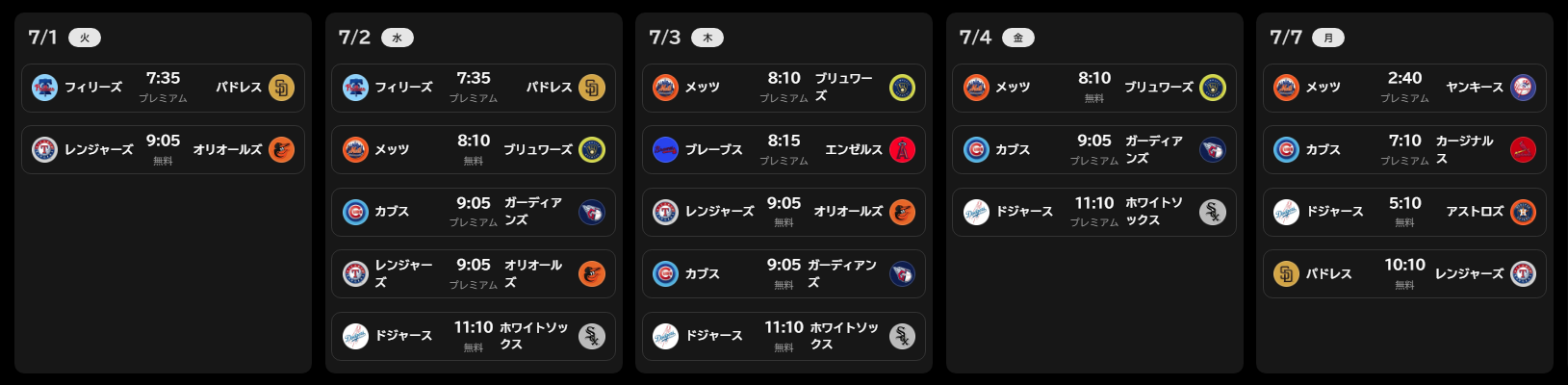View the 7/7 カブス vs カージナルス game
1568x385 pixels.
[x=1404, y=150]
